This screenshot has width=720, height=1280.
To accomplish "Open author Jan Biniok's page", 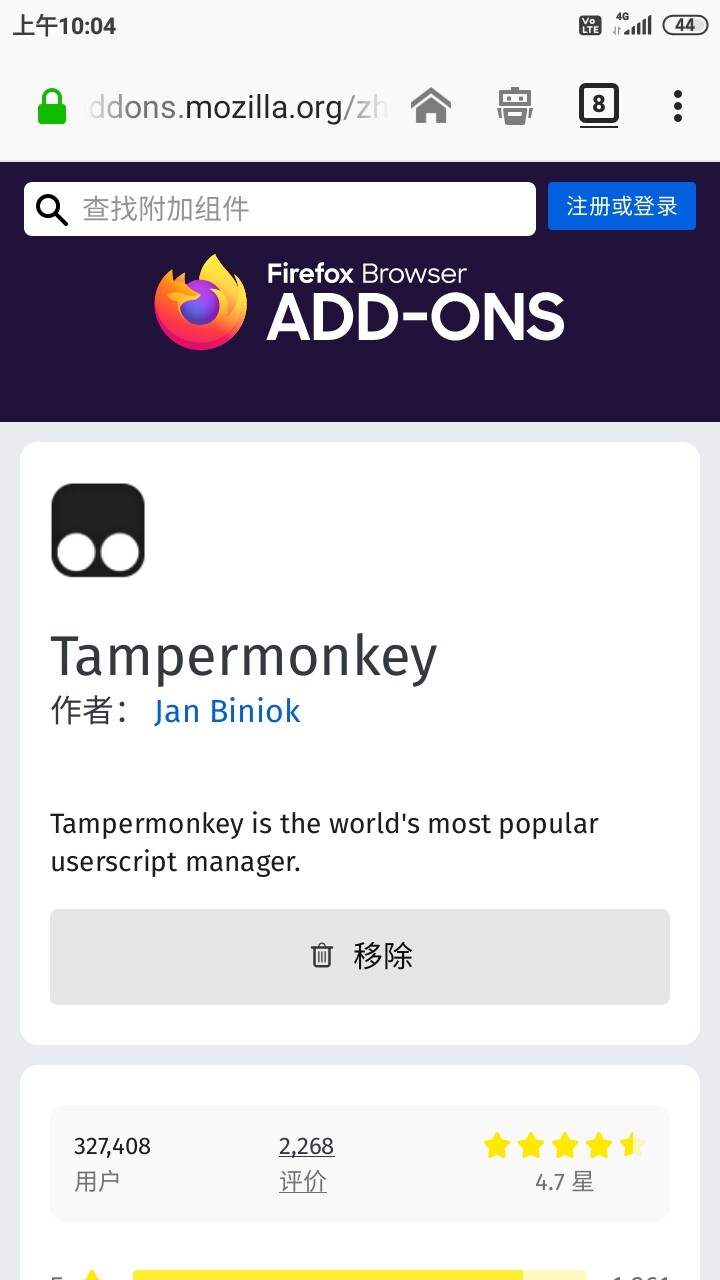I will (227, 711).
